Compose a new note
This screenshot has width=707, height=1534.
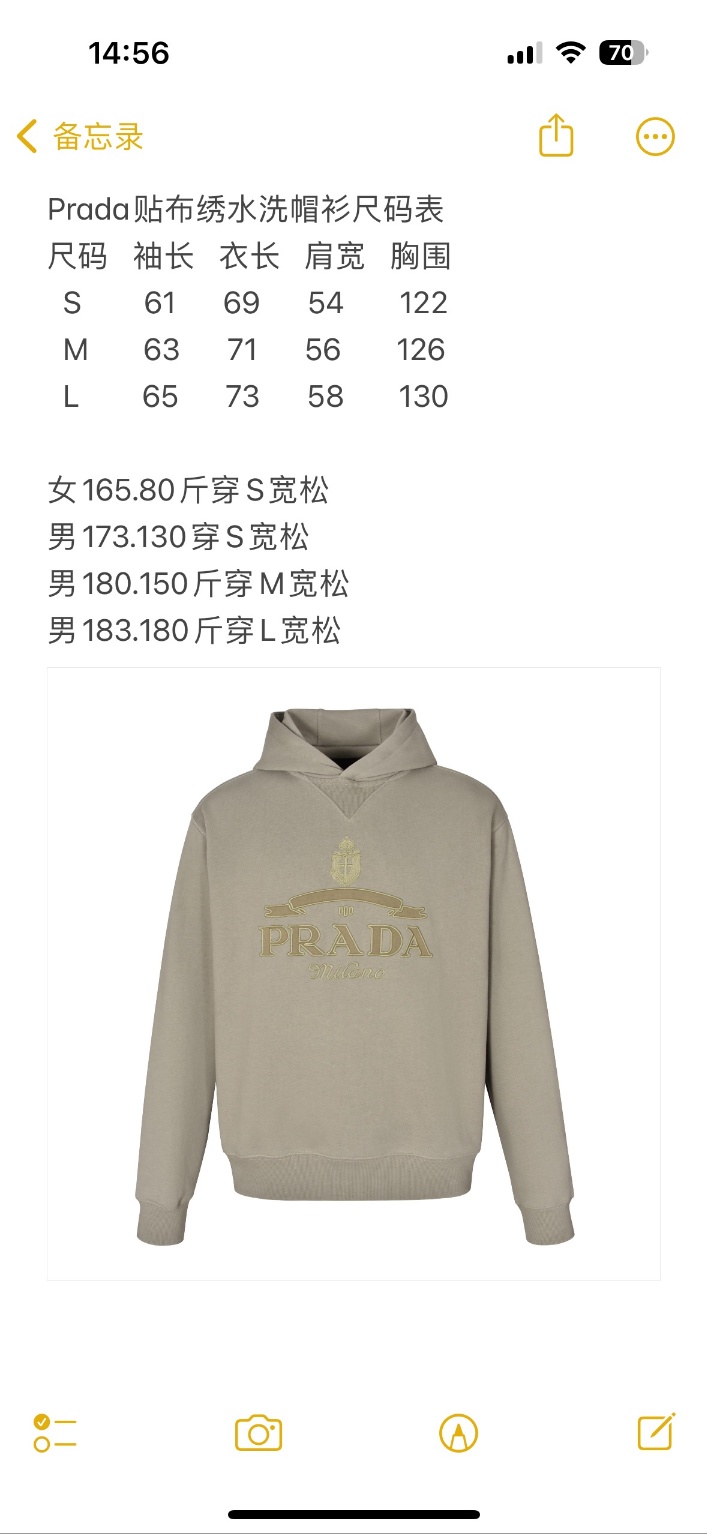(656, 1432)
